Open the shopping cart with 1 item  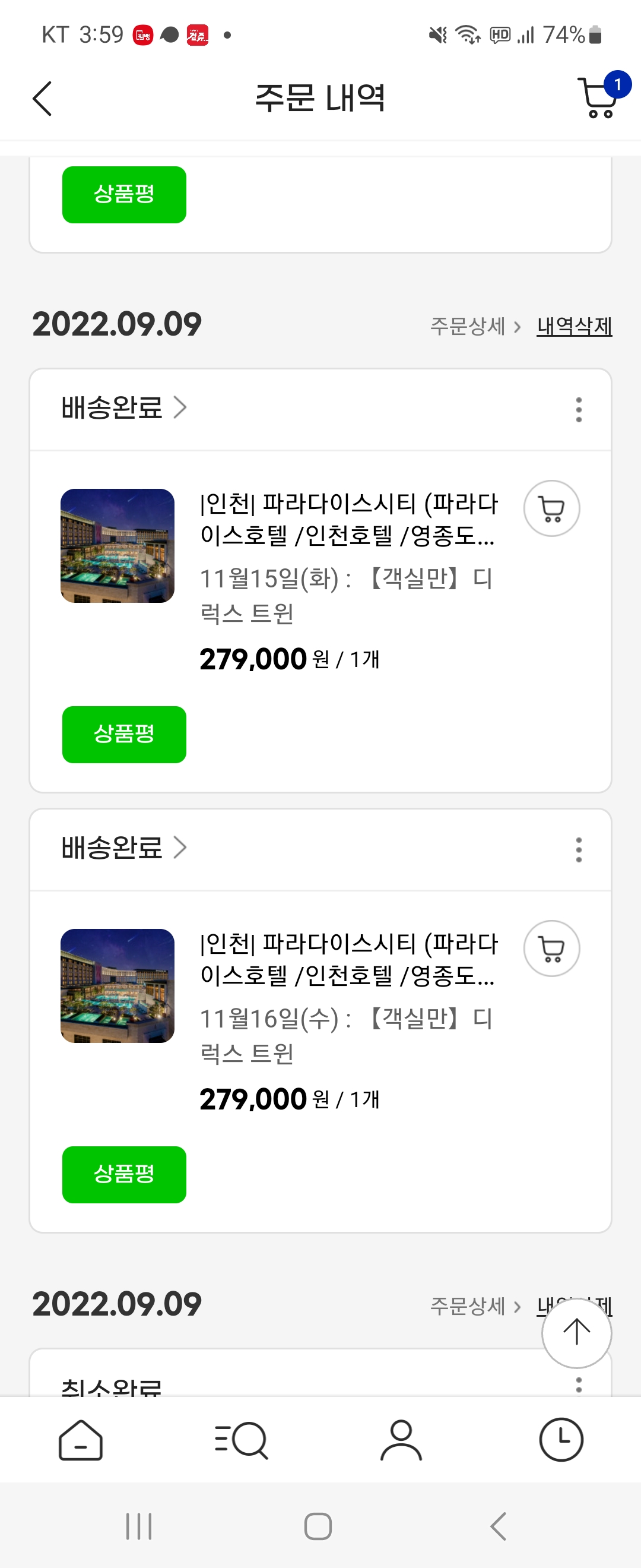coord(599,97)
